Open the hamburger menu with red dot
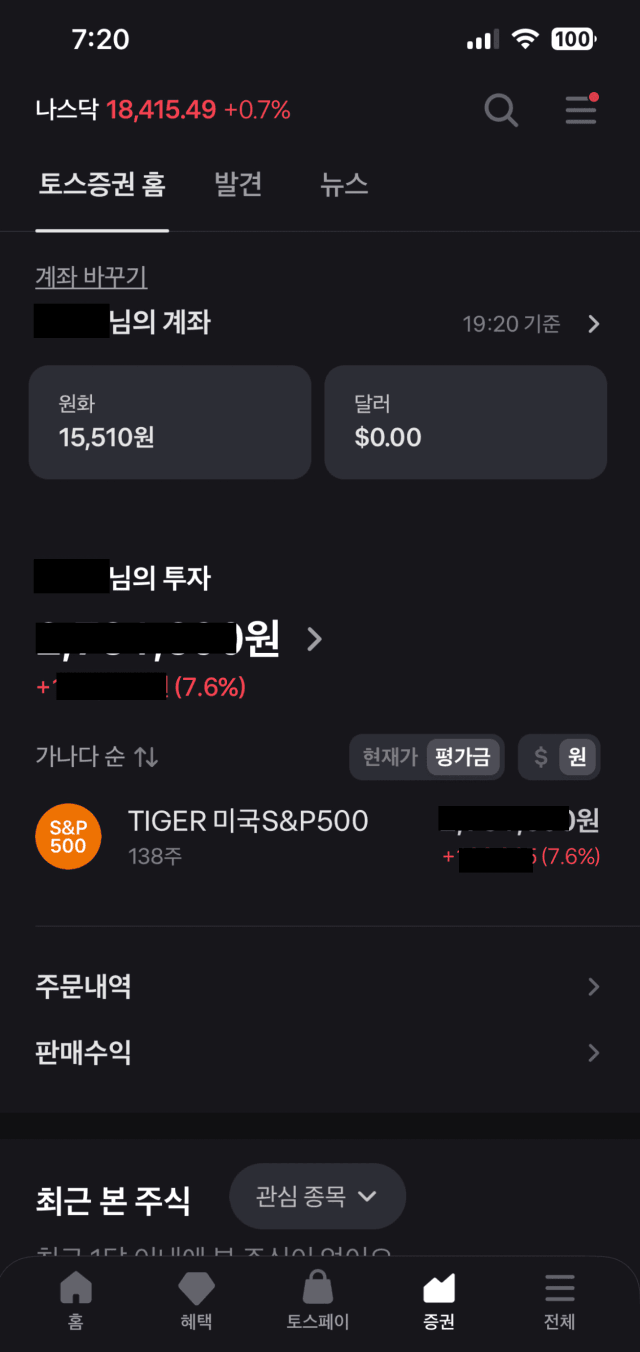The height and width of the screenshot is (1352, 640). [581, 109]
